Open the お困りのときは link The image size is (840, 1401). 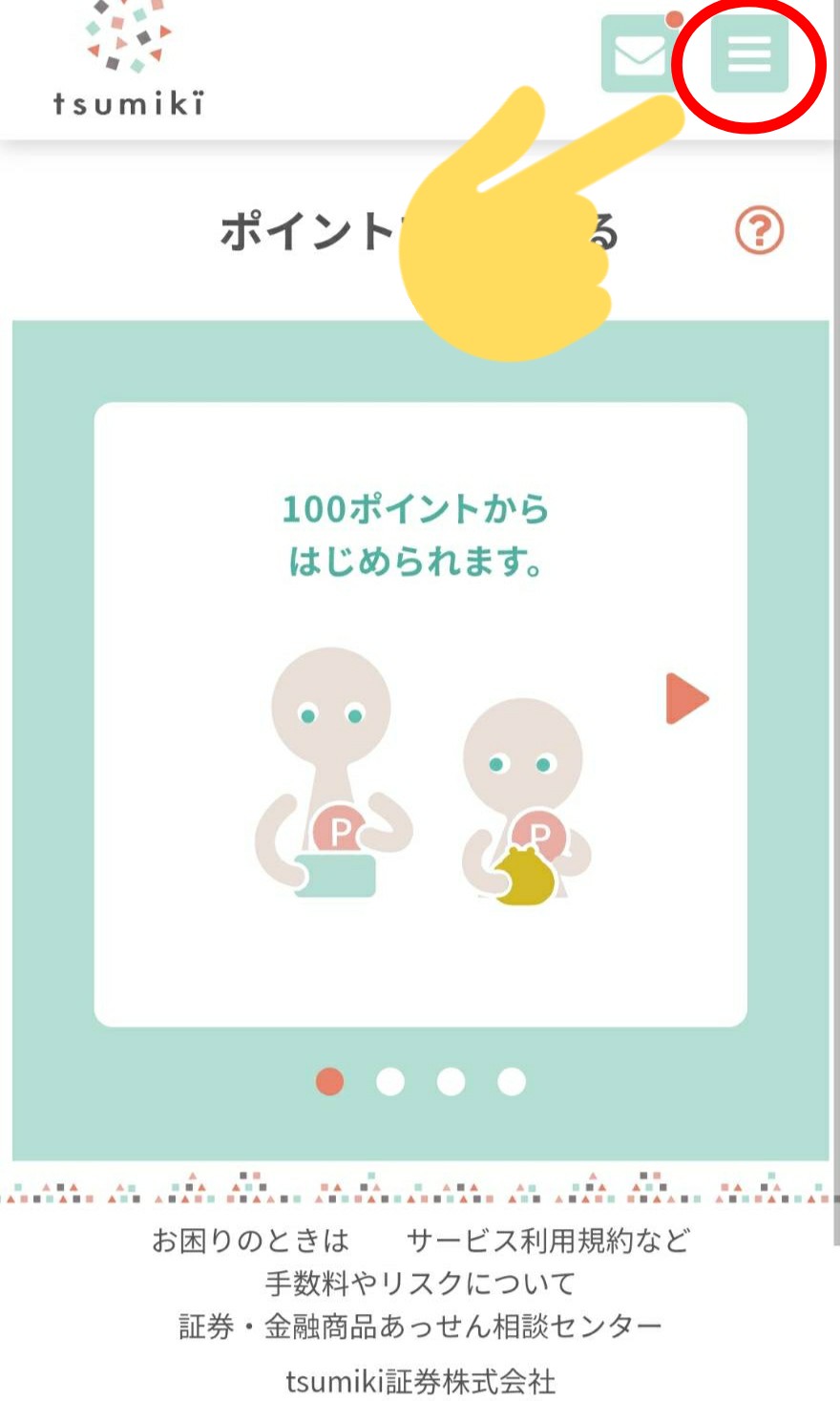(251, 1241)
